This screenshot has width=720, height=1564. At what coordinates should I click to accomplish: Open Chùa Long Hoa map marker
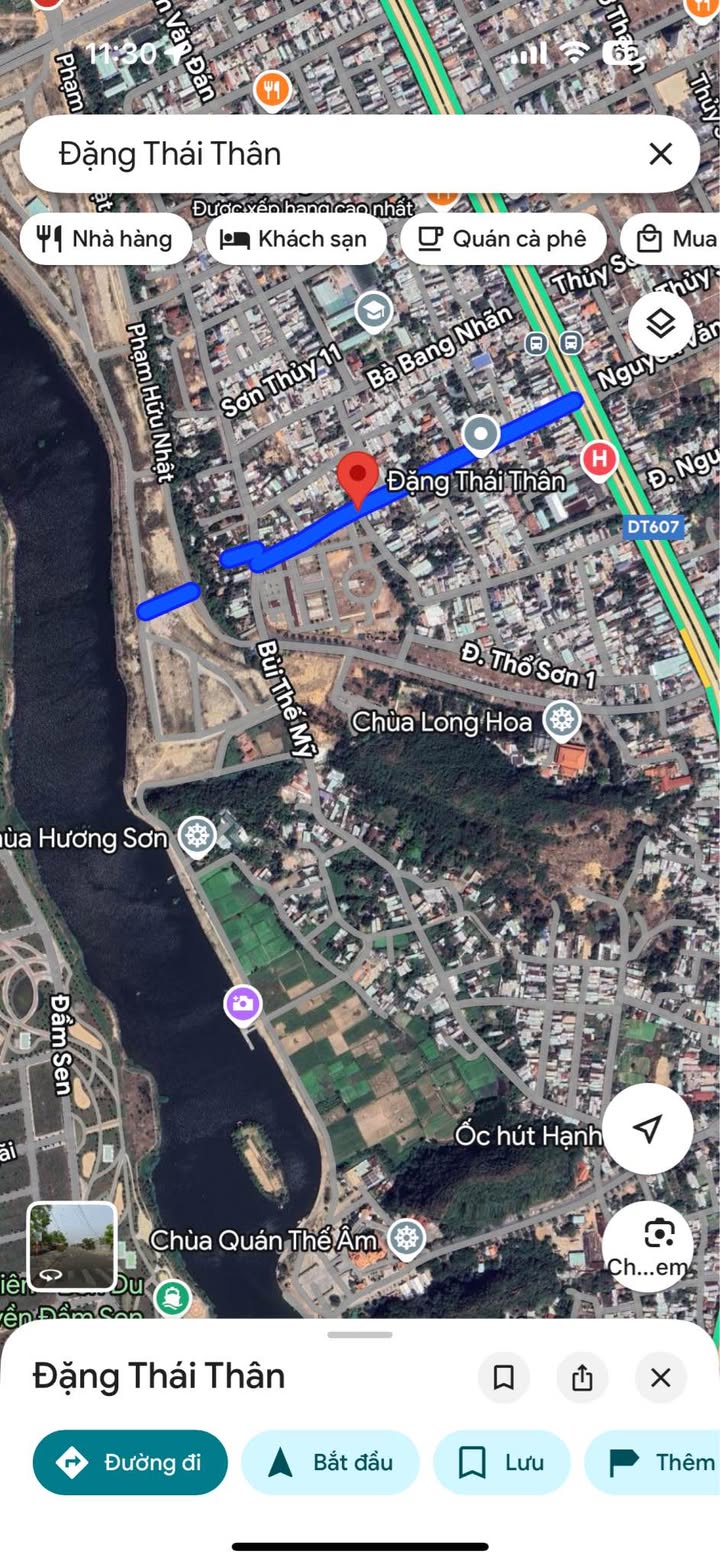[x=562, y=719]
